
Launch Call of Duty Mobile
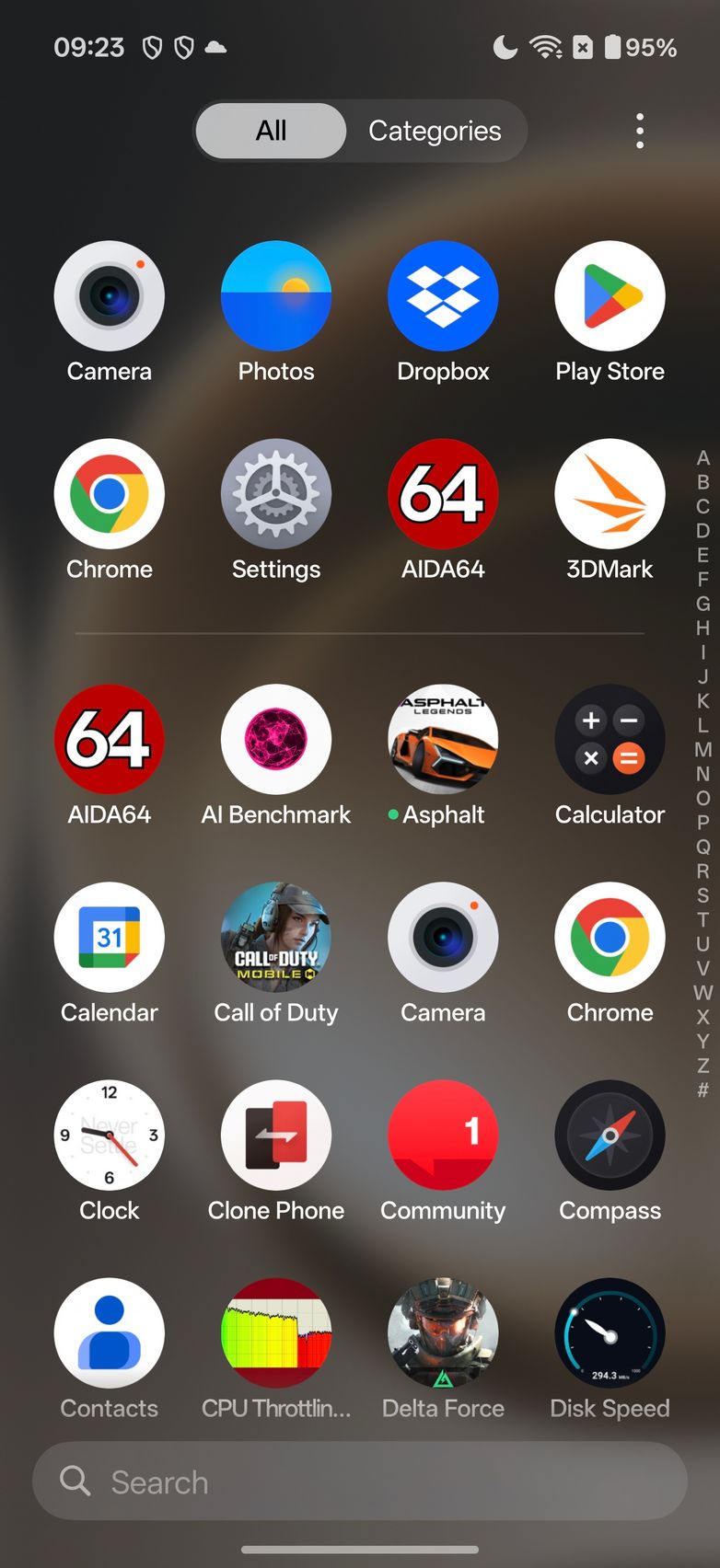click(276, 938)
